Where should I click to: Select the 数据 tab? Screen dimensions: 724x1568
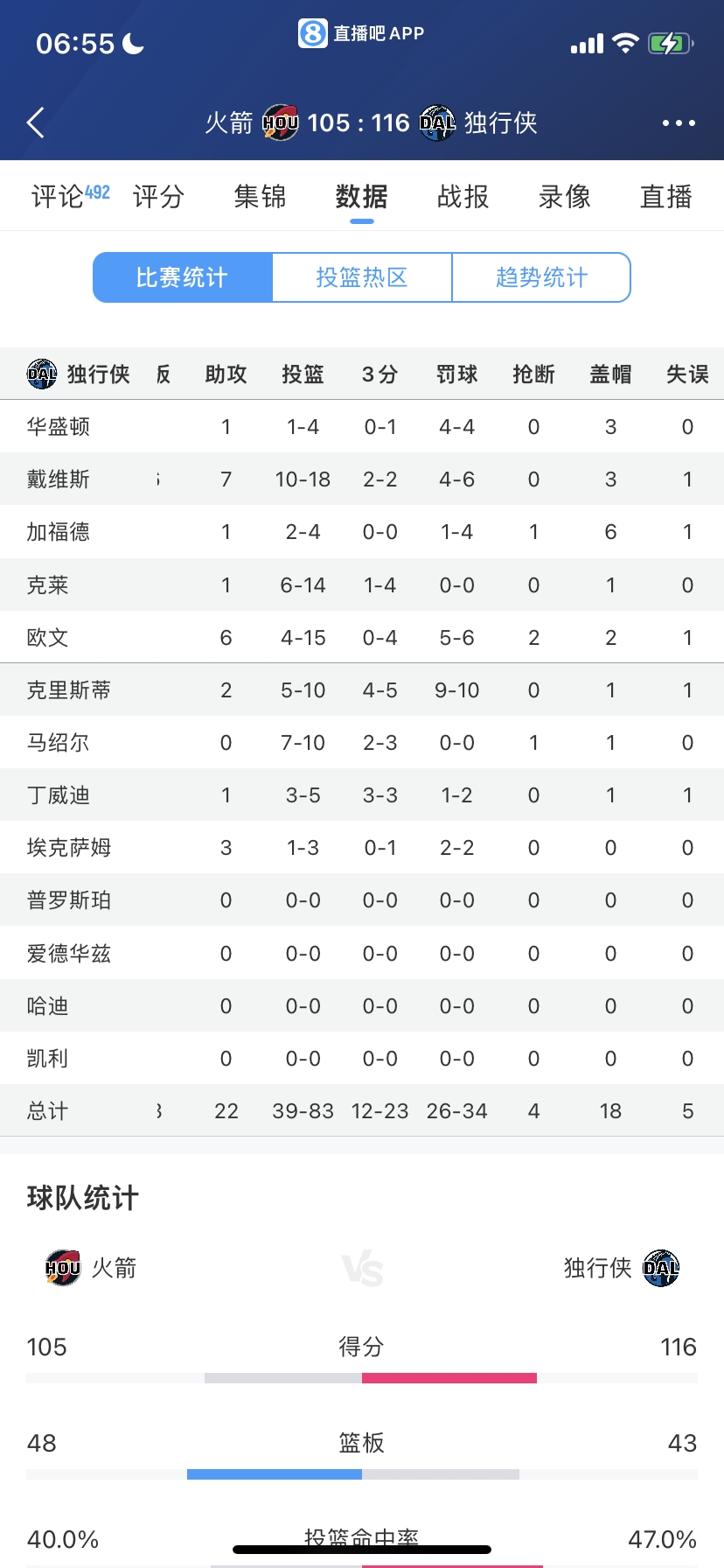(x=361, y=196)
